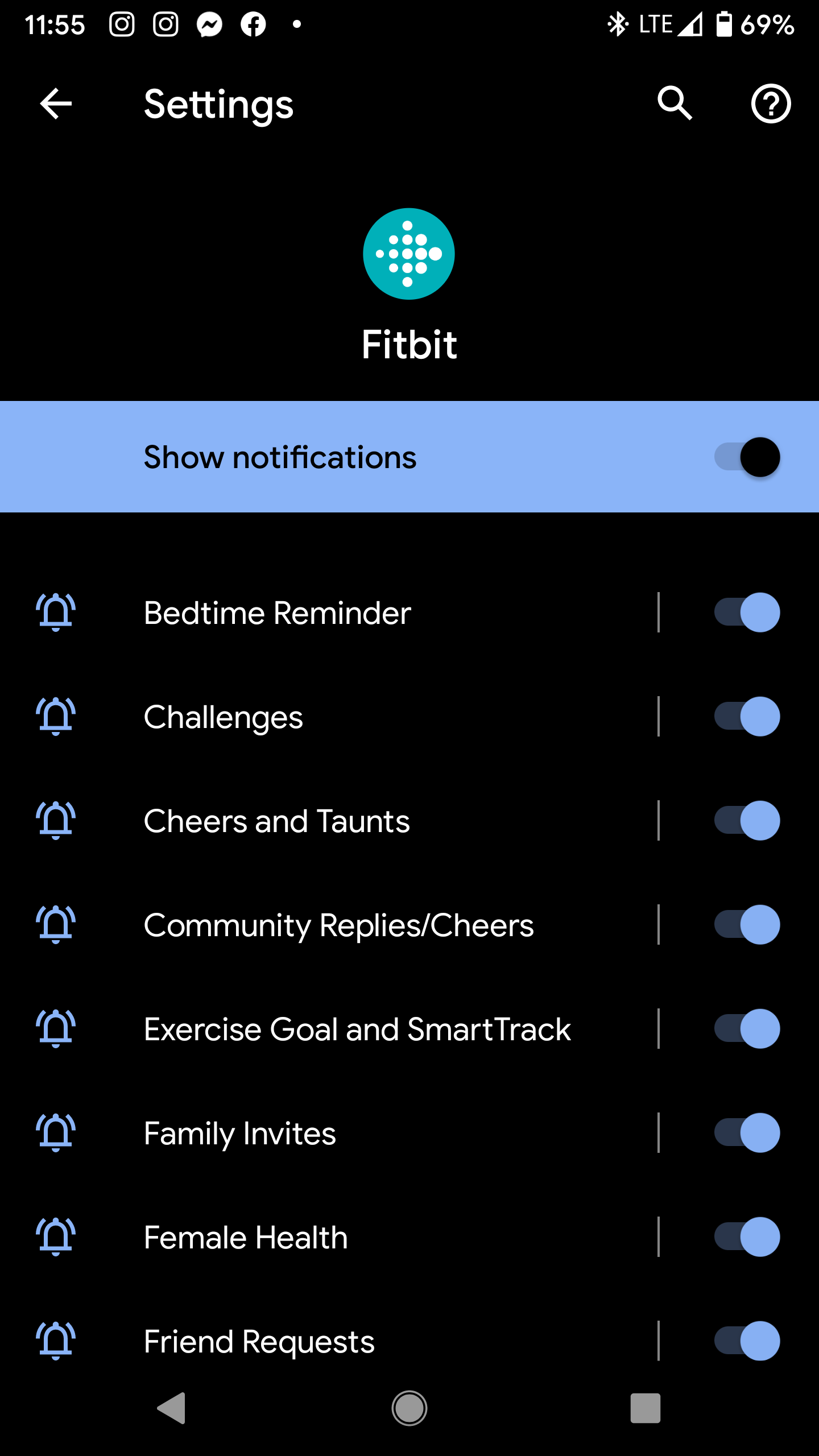The height and width of the screenshot is (1456, 819).
Task: Toggle Family Invites notifications off
Action: click(x=747, y=1133)
